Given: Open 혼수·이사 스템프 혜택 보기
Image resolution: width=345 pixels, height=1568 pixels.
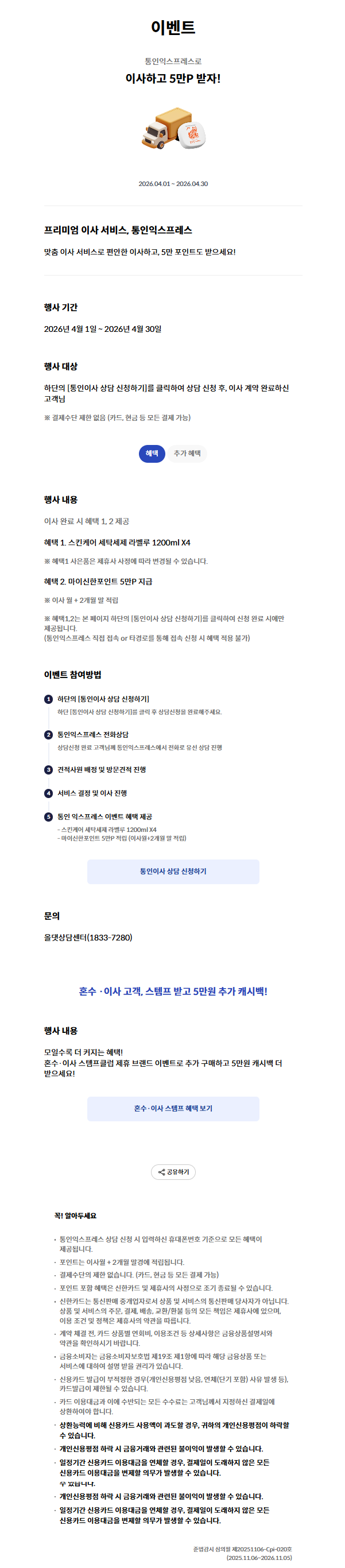Looking at the screenshot, I should click(173, 1109).
